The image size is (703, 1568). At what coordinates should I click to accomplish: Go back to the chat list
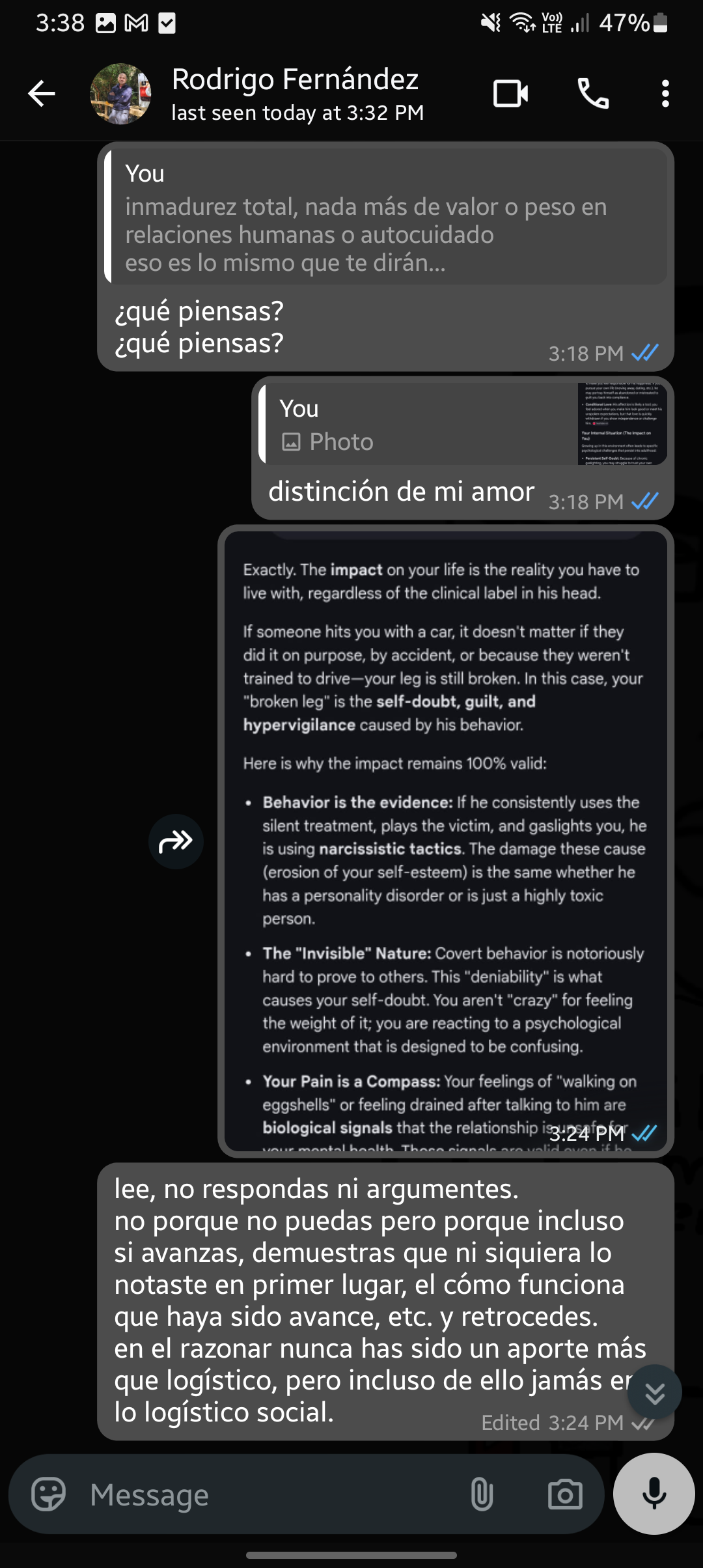pos(42,94)
